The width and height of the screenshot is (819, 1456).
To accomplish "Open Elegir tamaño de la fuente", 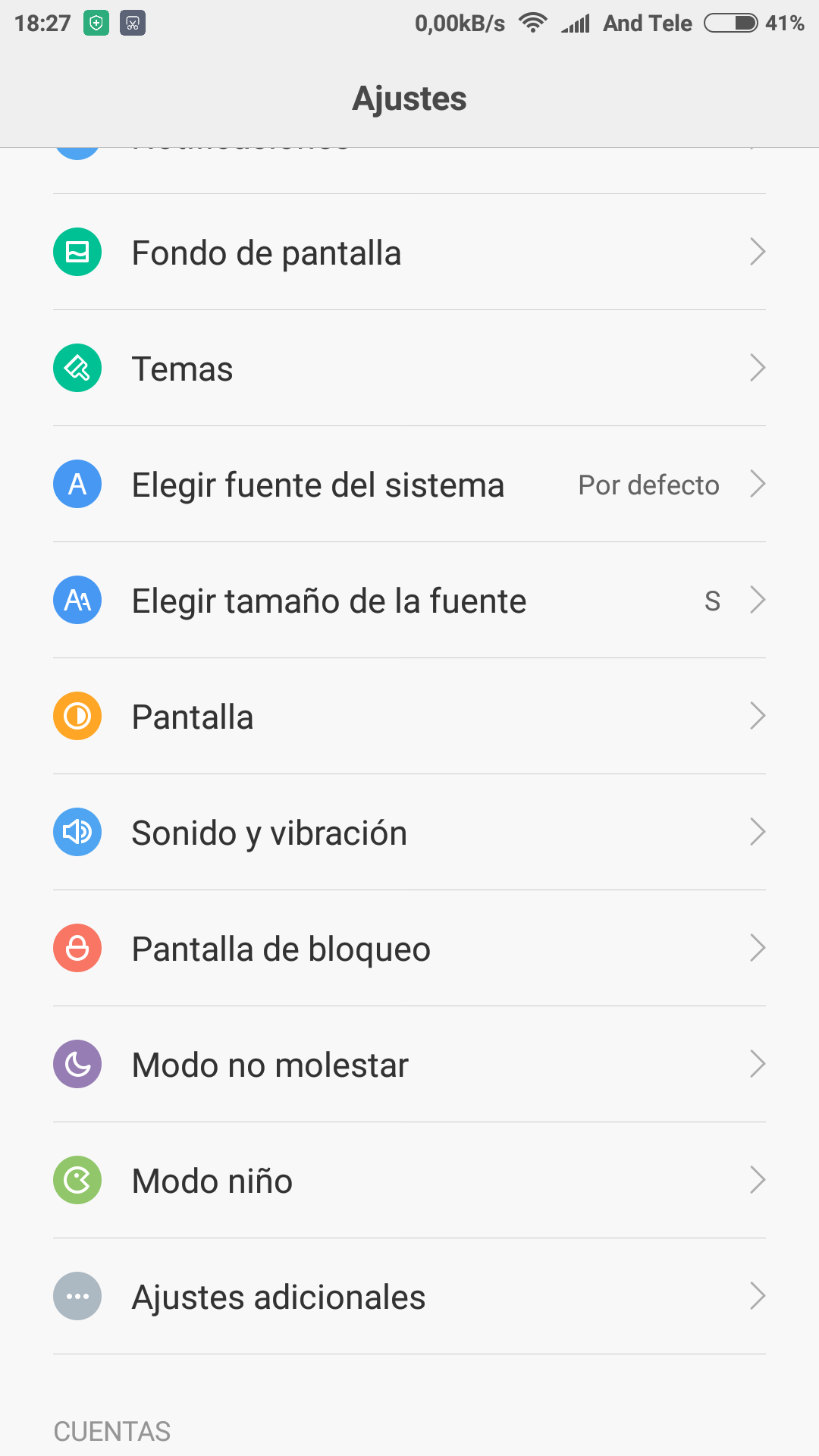I will point(409,600).
